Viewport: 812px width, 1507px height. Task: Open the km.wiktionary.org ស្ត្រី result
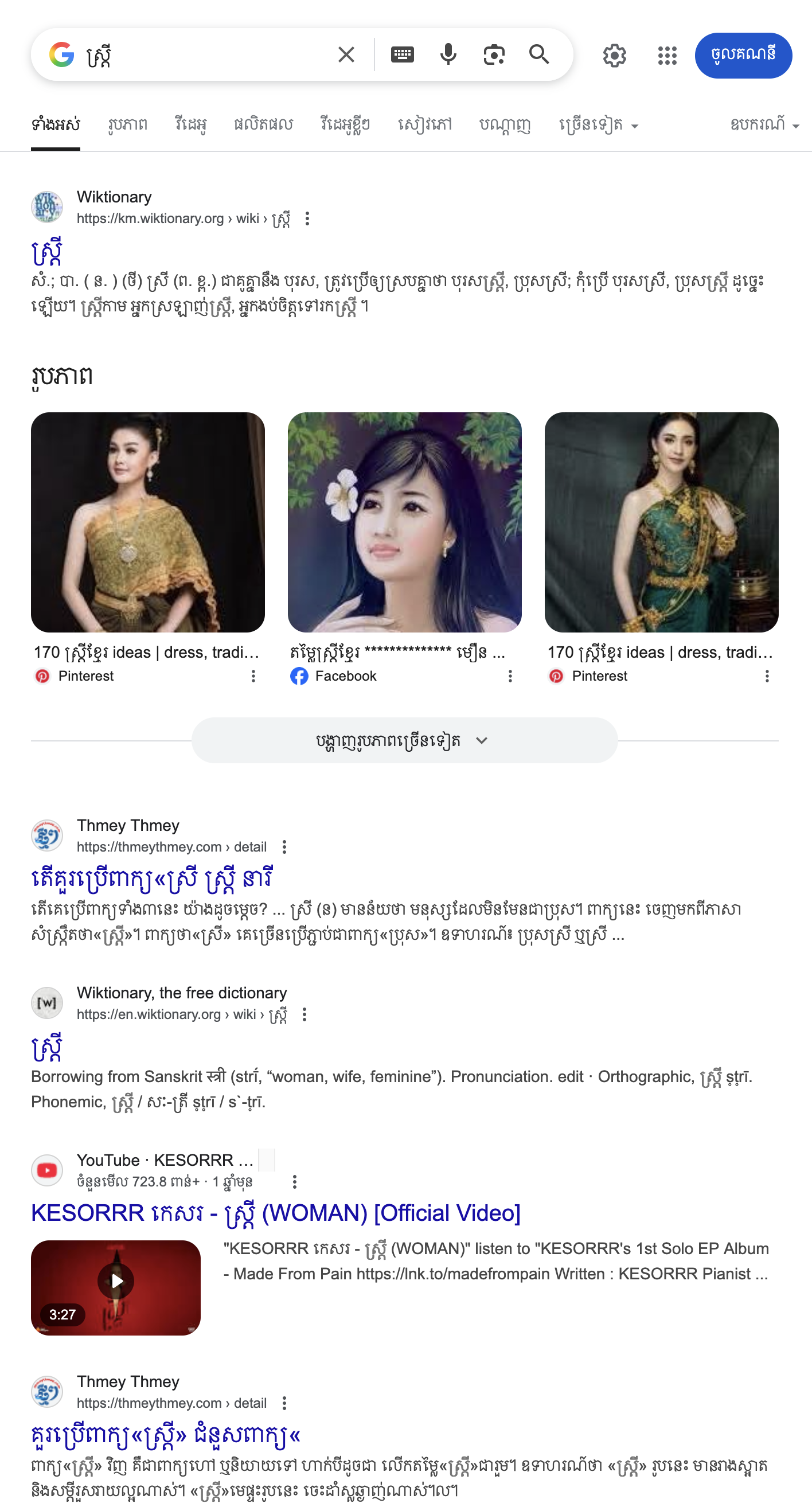click(x=47, y=252)
